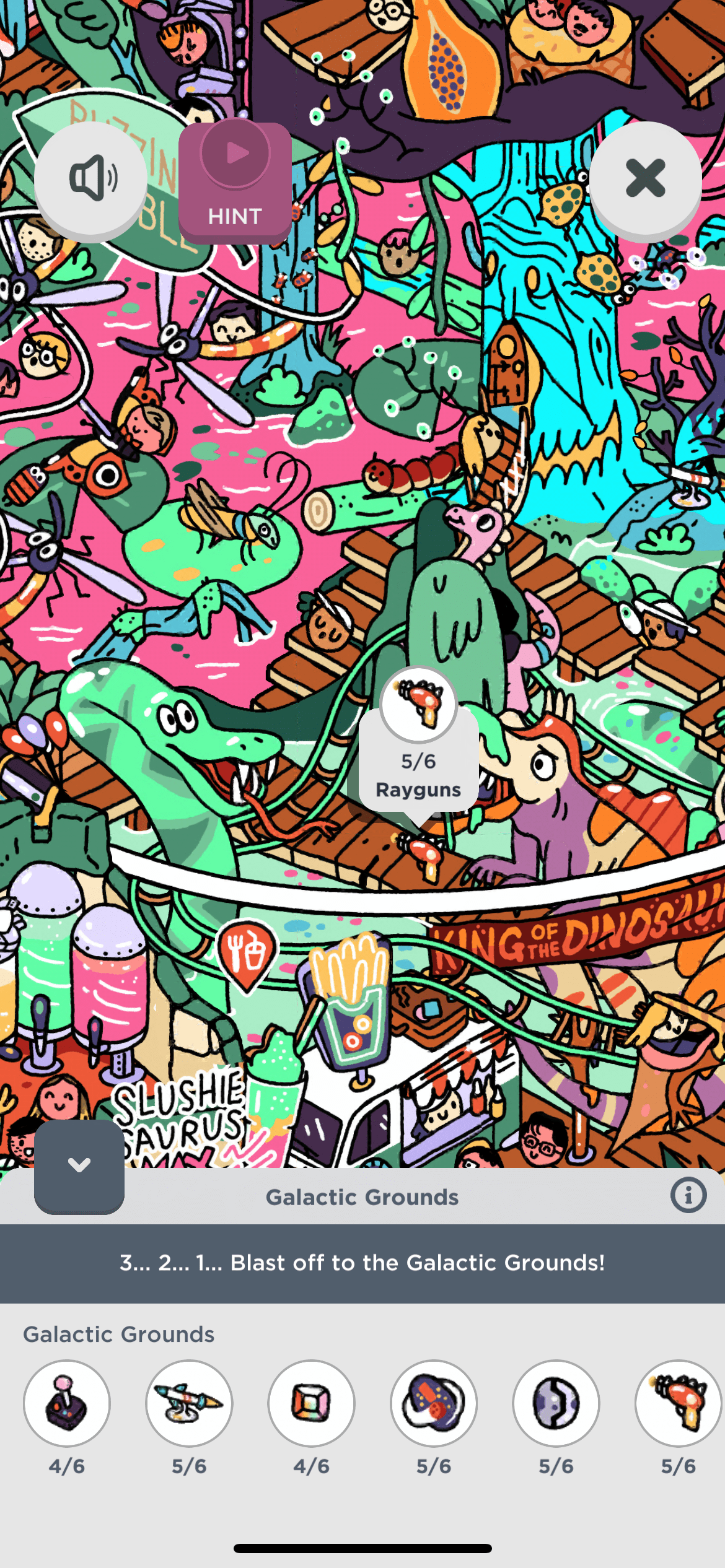Collapse the panel with the down chevron
725x1568 pixels.
[79, 1165]
